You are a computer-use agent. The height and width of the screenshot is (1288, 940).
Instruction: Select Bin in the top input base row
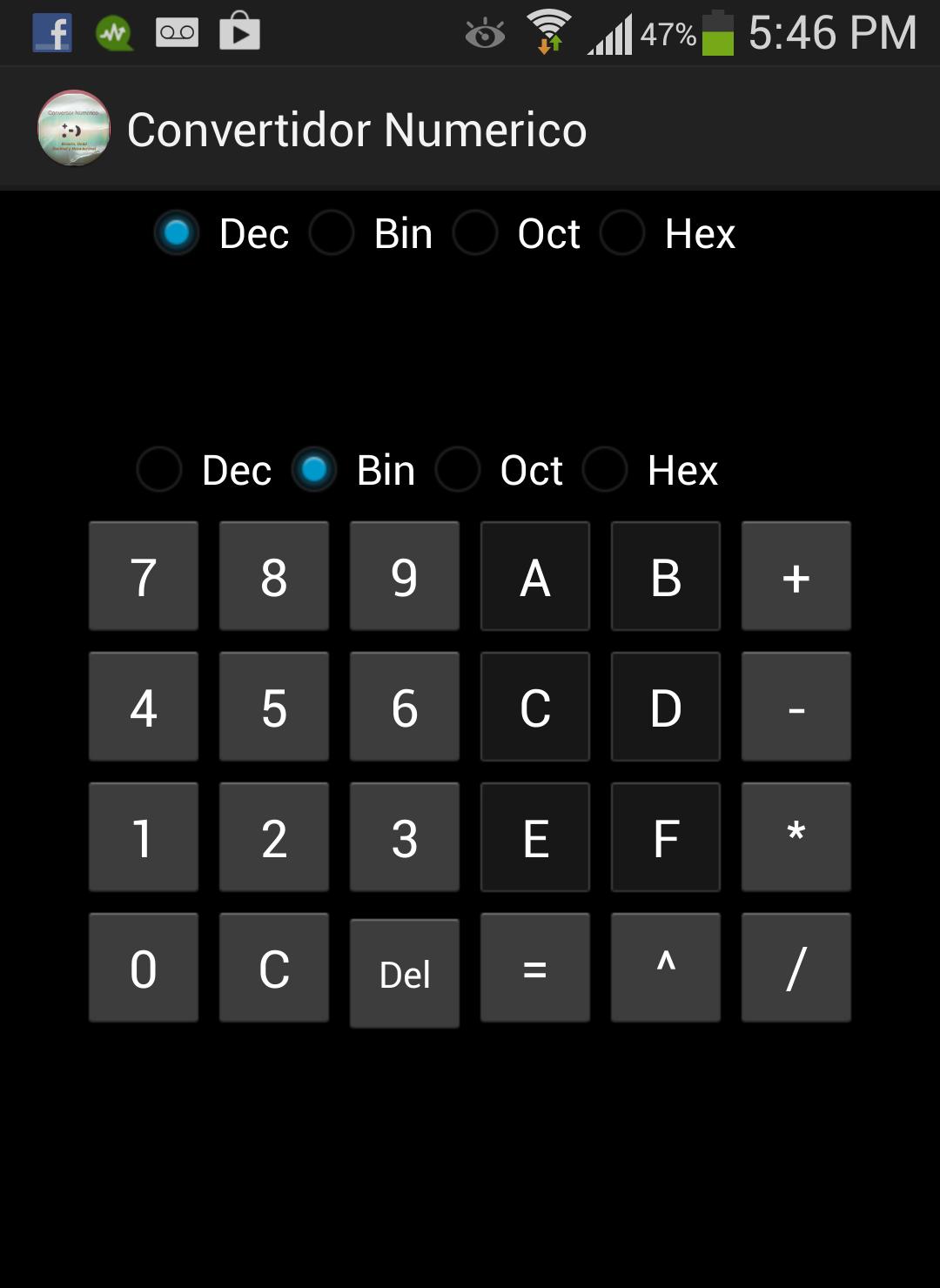coord(332,233)
